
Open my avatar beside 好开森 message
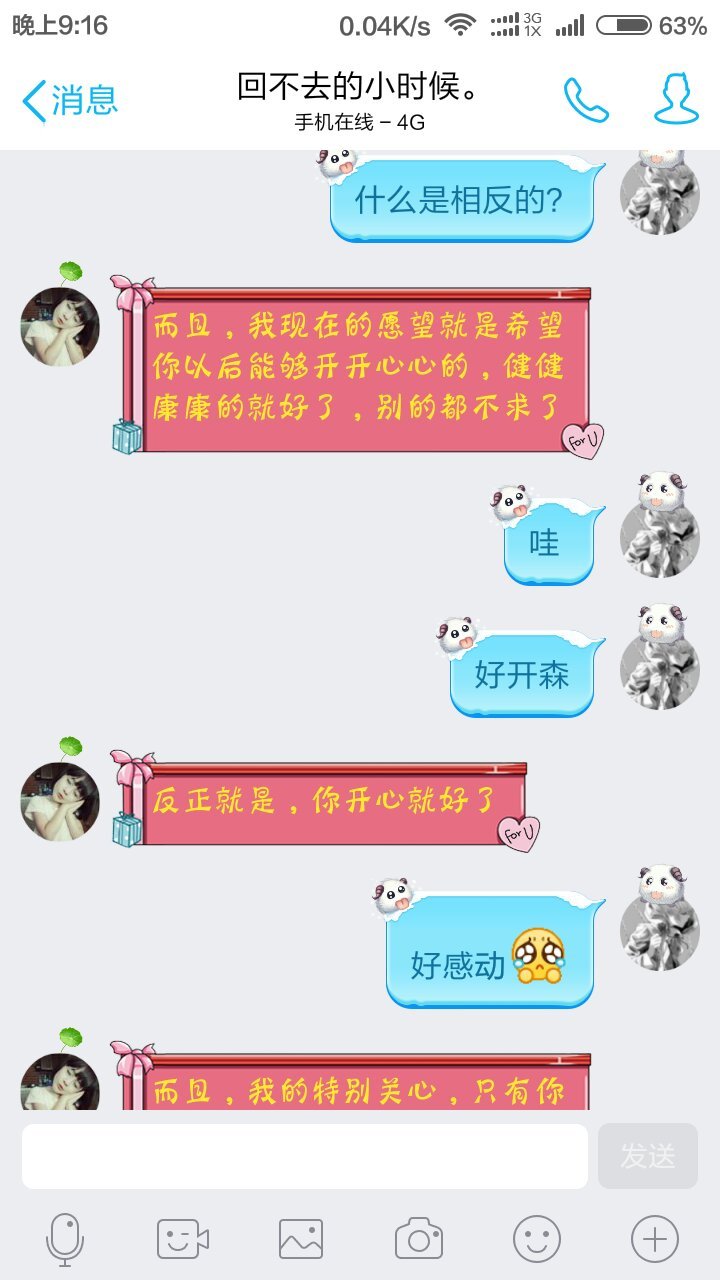pos(659,668)
